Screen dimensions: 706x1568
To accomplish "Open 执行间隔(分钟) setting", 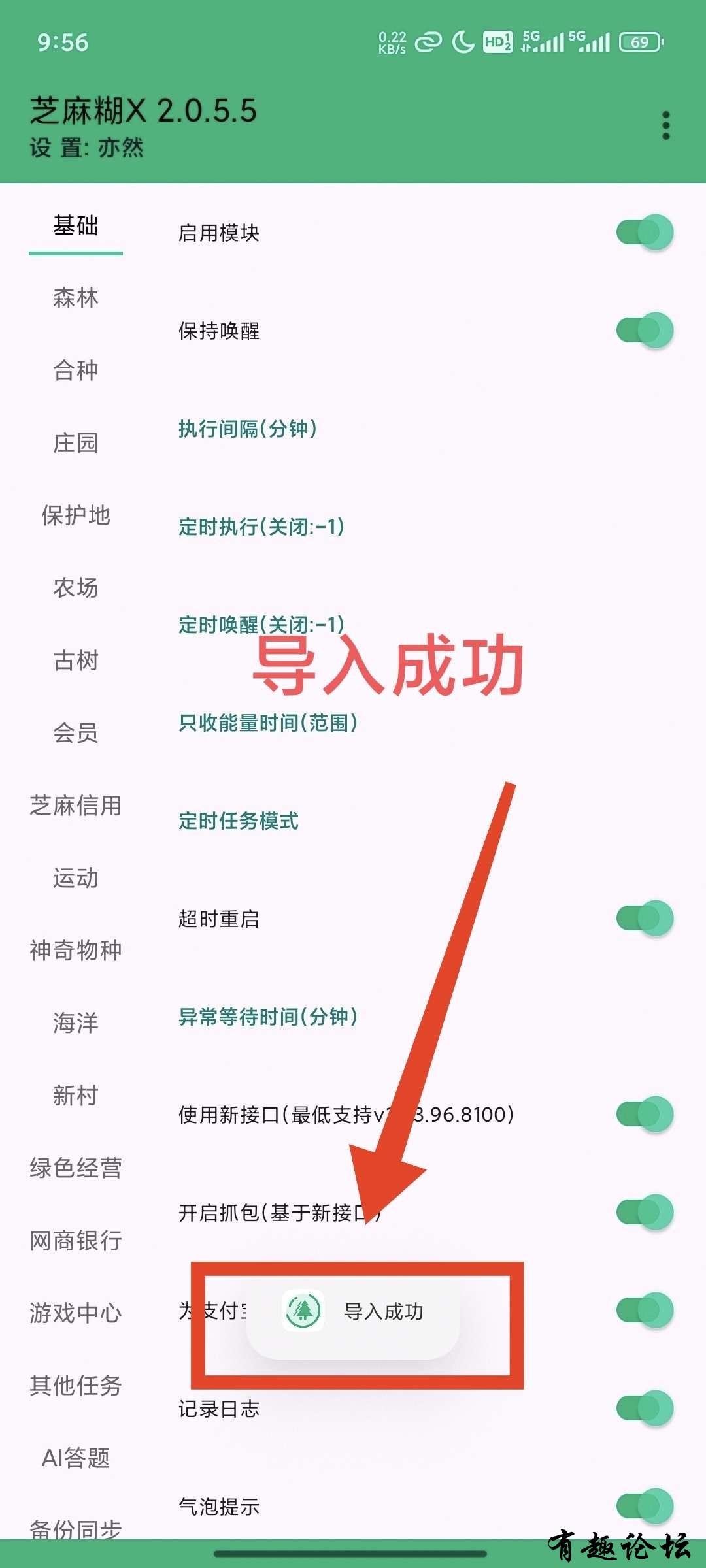I will pos(248,429).
